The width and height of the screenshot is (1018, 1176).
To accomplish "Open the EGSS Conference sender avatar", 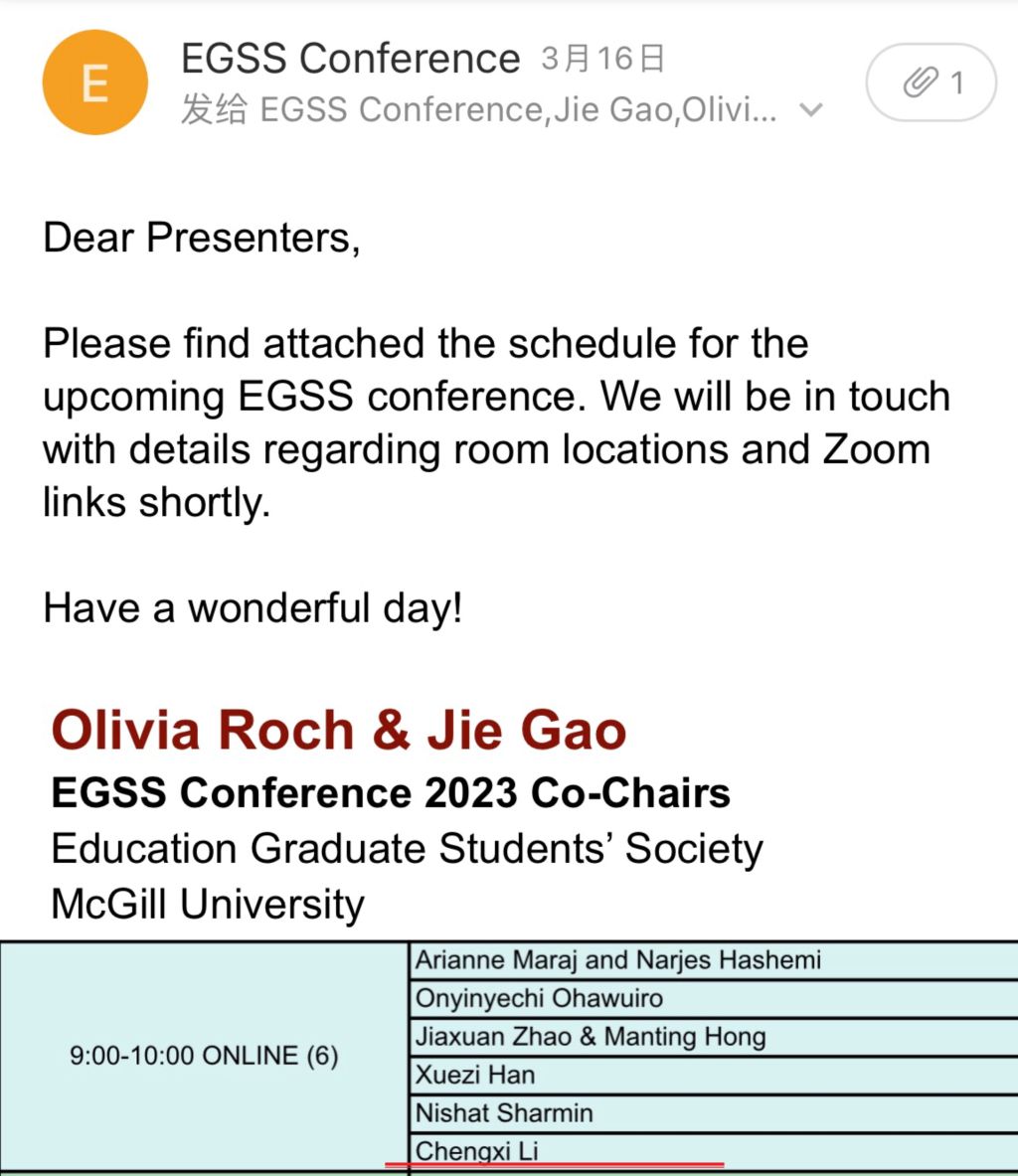I will tap(95, 83).
